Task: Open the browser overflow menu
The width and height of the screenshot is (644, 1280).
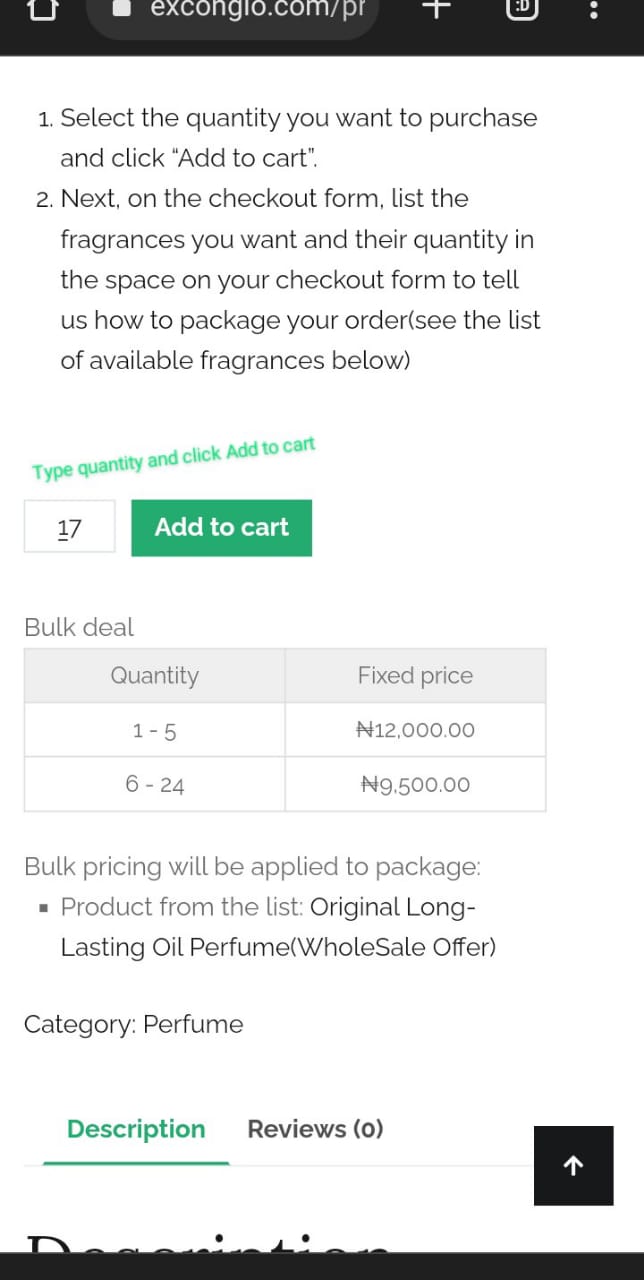Action: pyautogui.click(x=595, y=10)
